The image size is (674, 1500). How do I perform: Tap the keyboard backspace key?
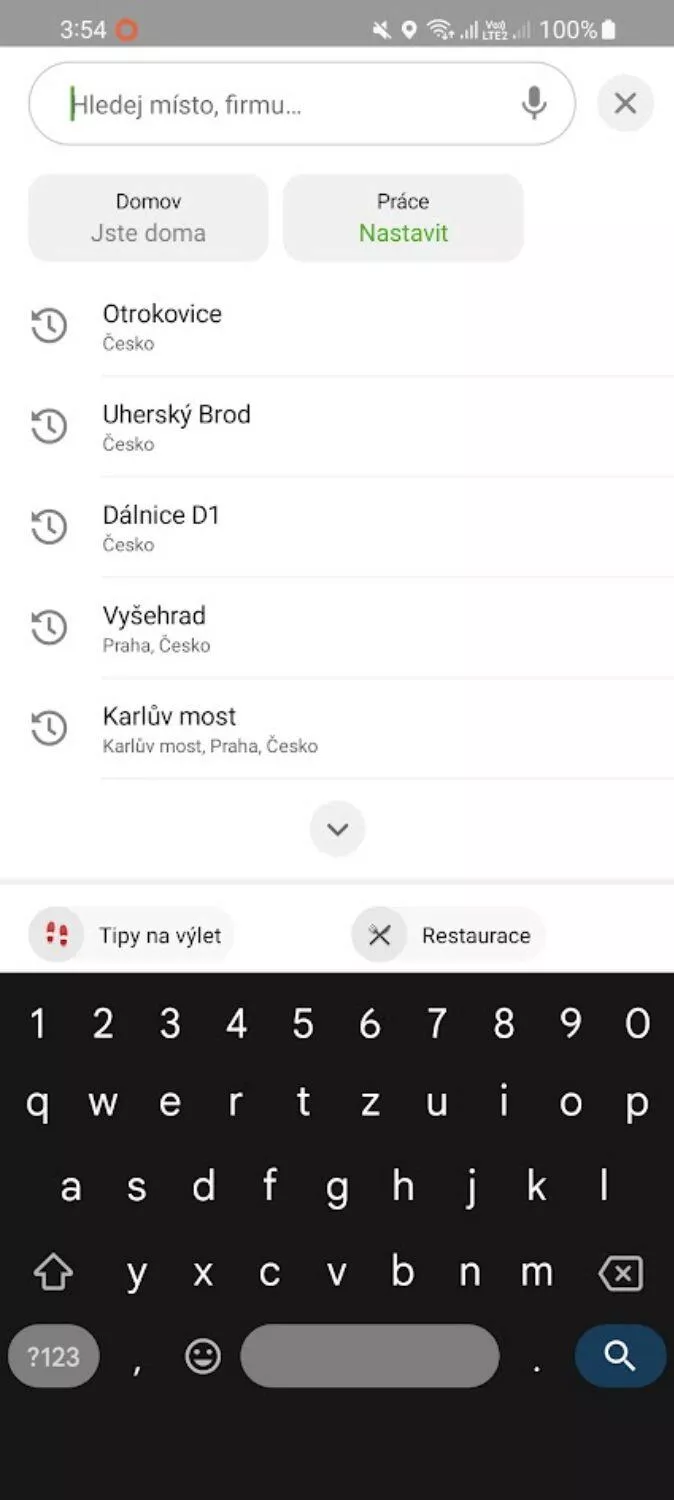tap(620, 1273)
